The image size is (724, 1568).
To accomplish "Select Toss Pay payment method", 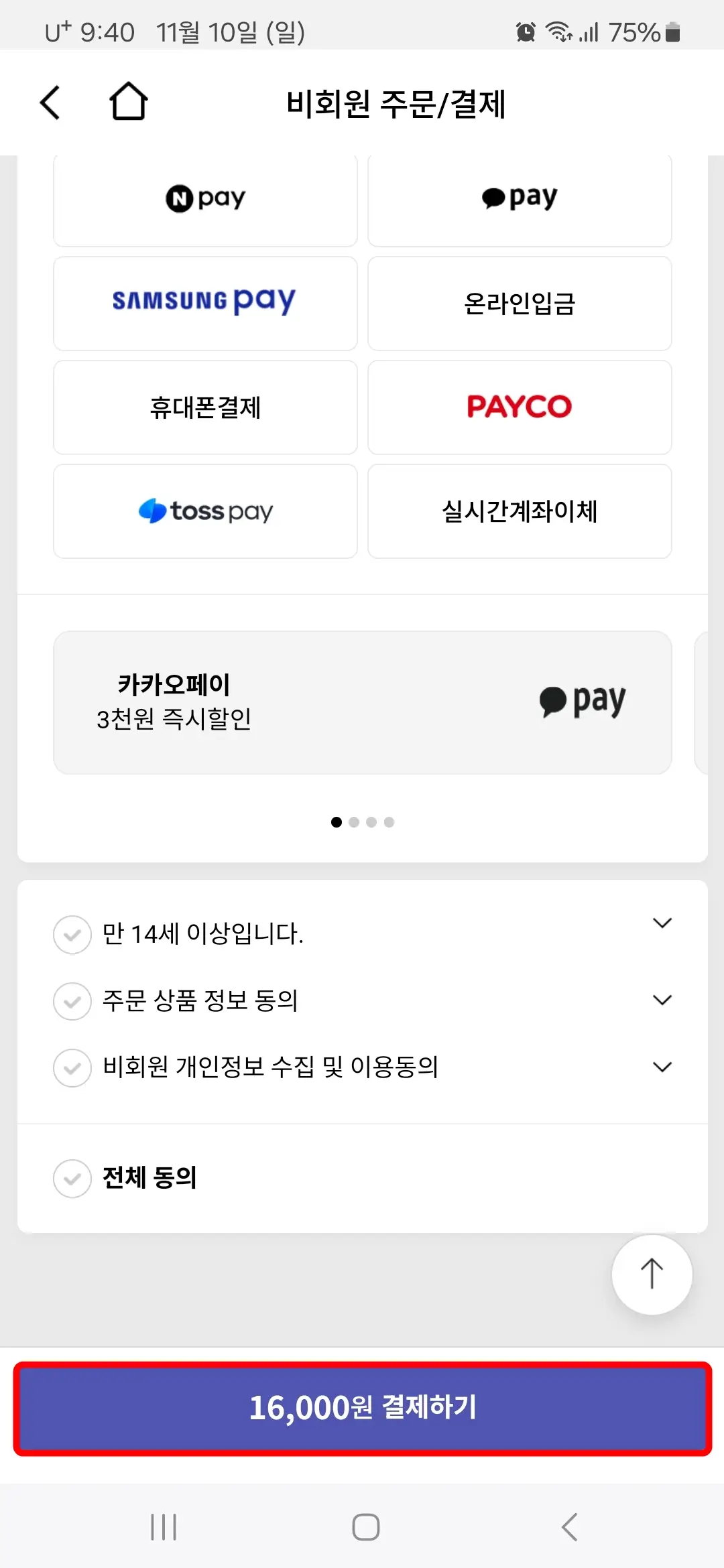I will 204,511.
